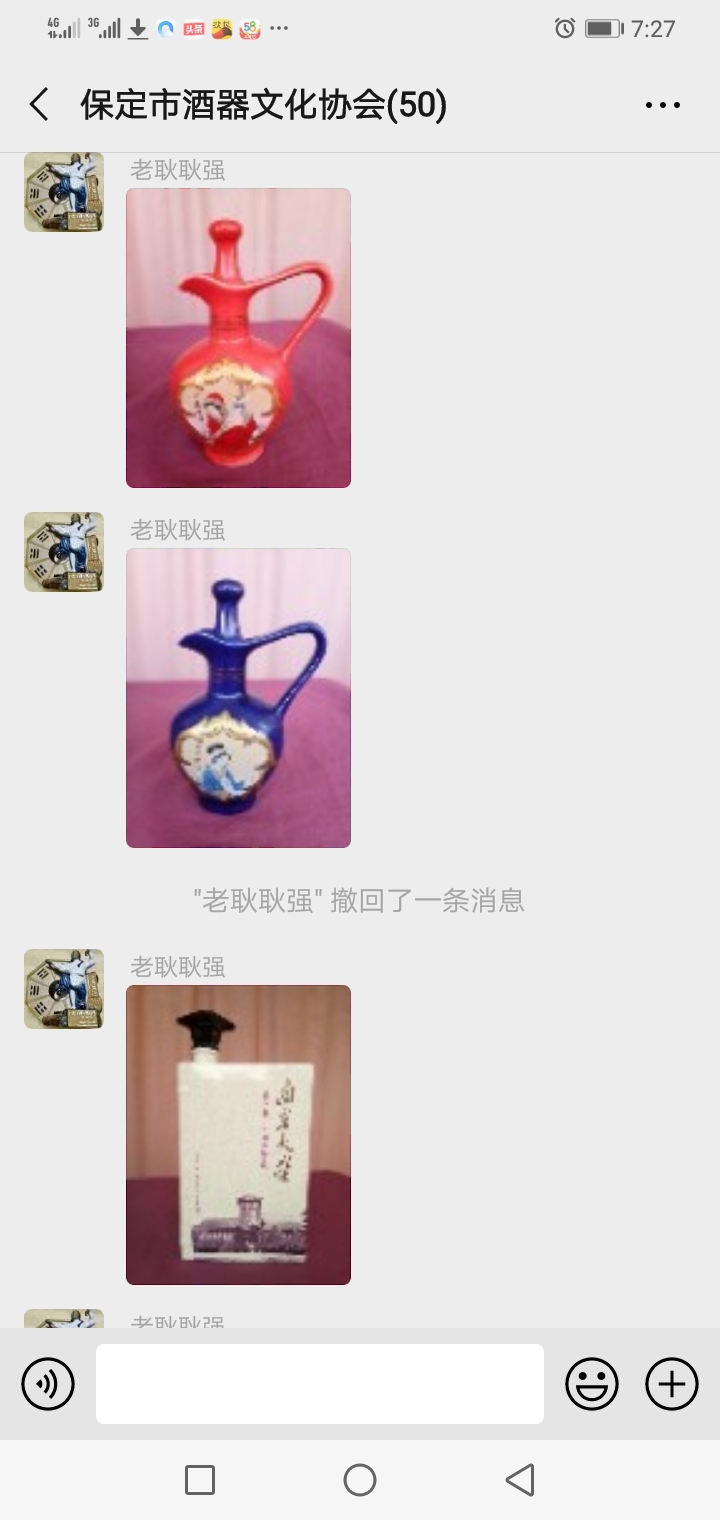
Task: Switch to voice message input
Action: point(48,1384)
